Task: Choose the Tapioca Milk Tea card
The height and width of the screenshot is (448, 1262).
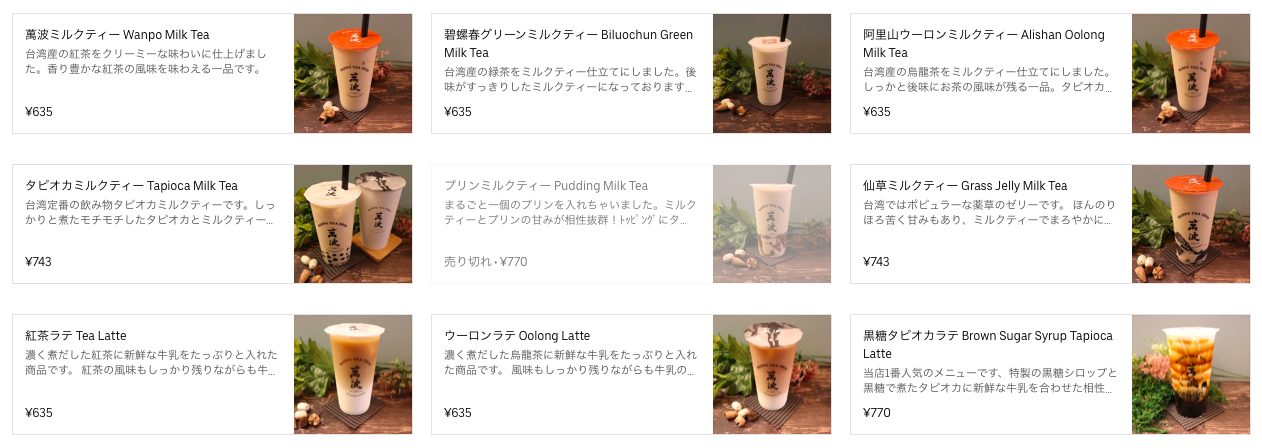Action: pos(212,224)
